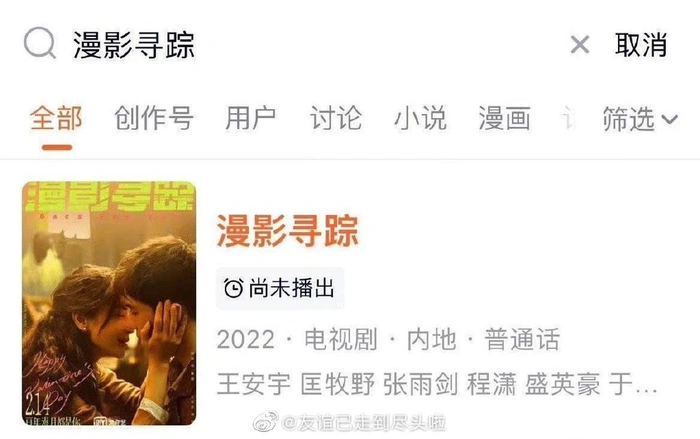Open the 漫影寻踪 poster thumbnail
Viewport: 700px width, 439px height.
pyautogui.click(x=109, y=303)
